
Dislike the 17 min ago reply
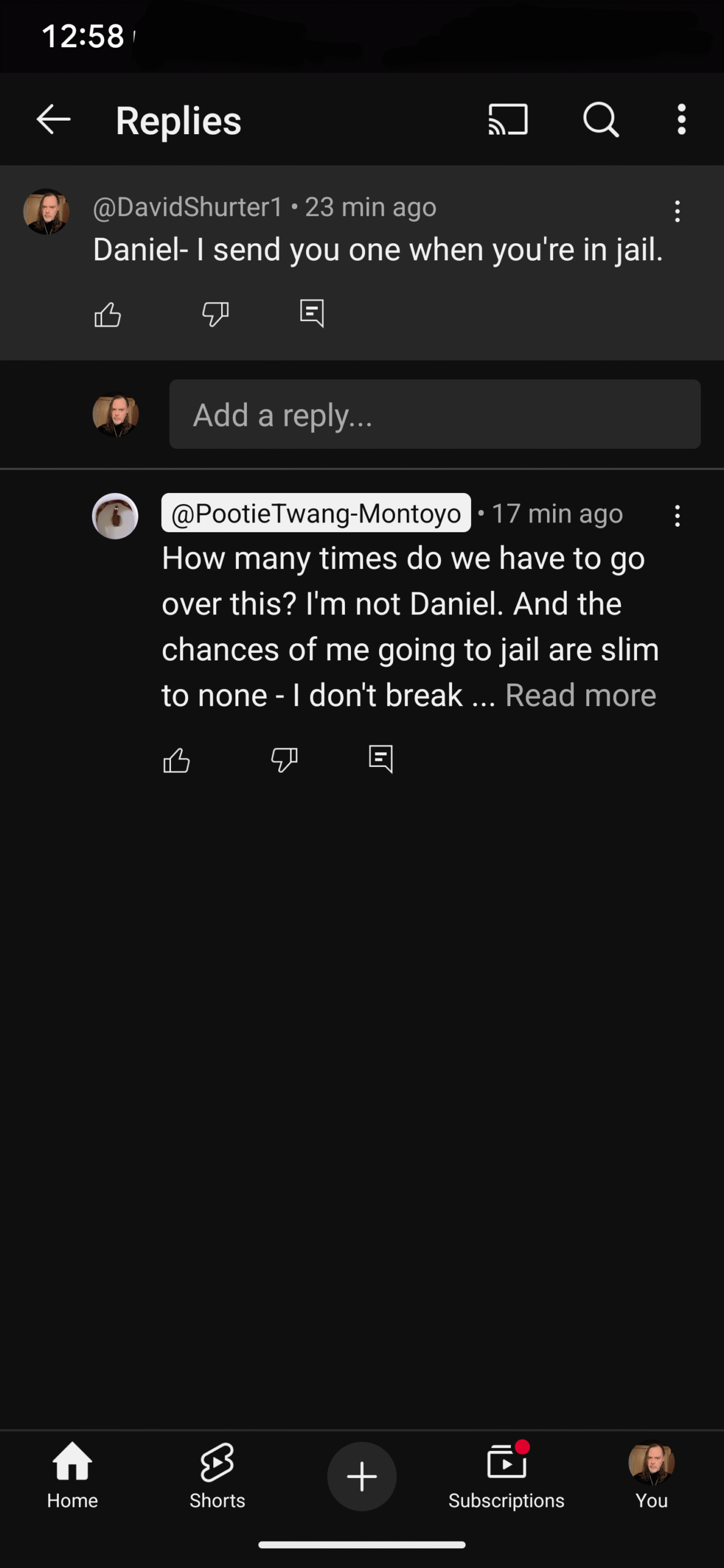[284, 761]
